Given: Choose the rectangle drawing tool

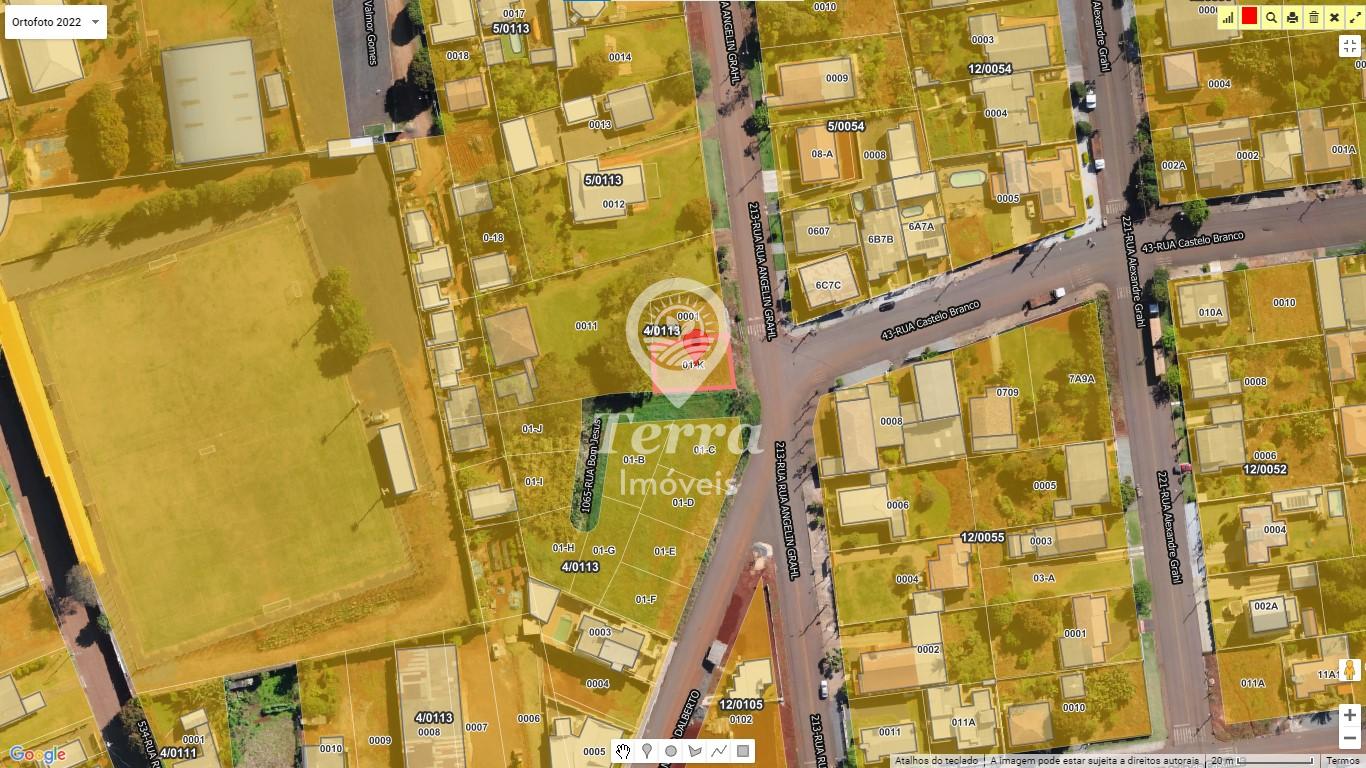Looking at the screenshot, I should click(743, 751).
